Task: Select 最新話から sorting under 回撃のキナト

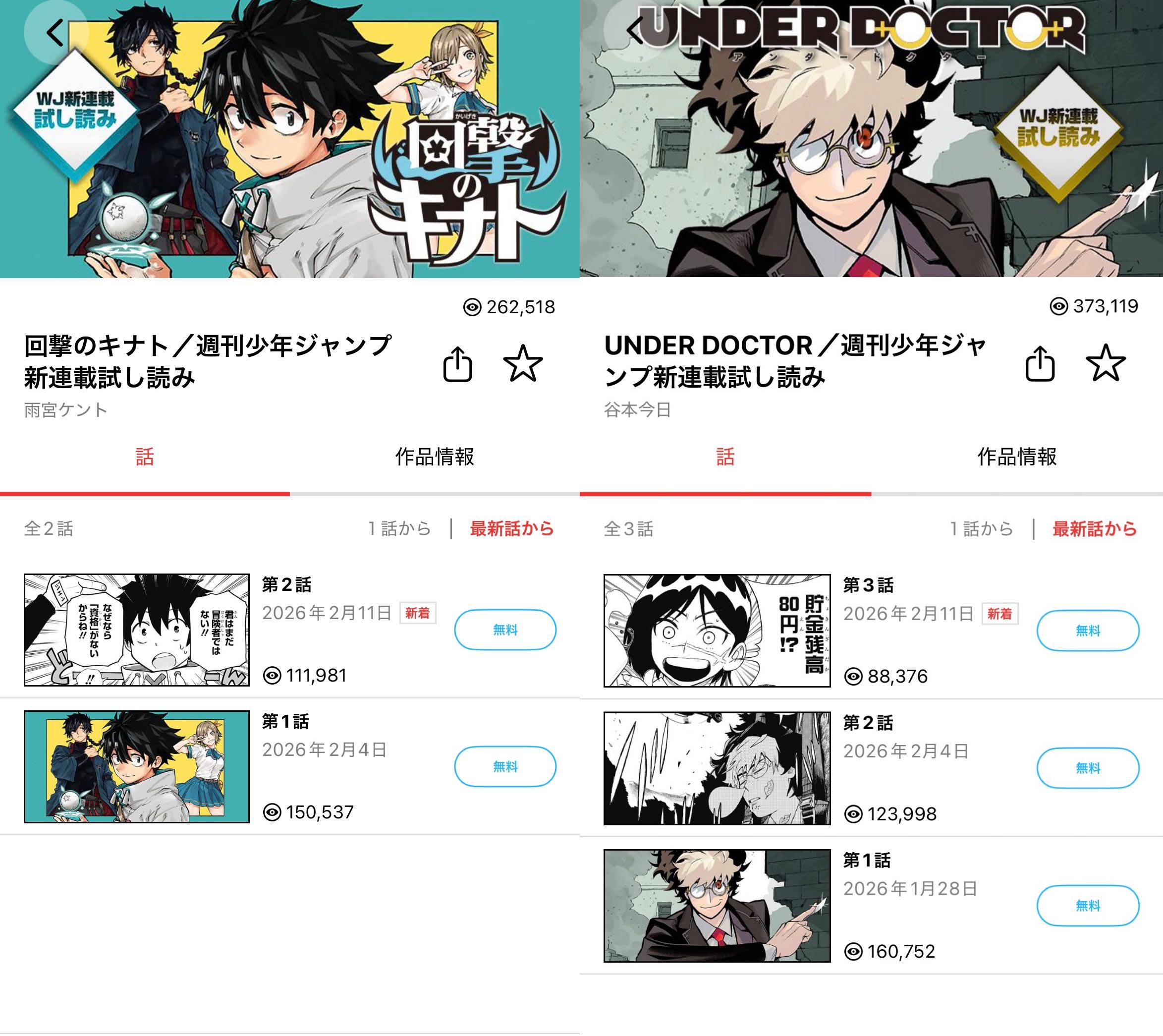Action: click(511, 529)
